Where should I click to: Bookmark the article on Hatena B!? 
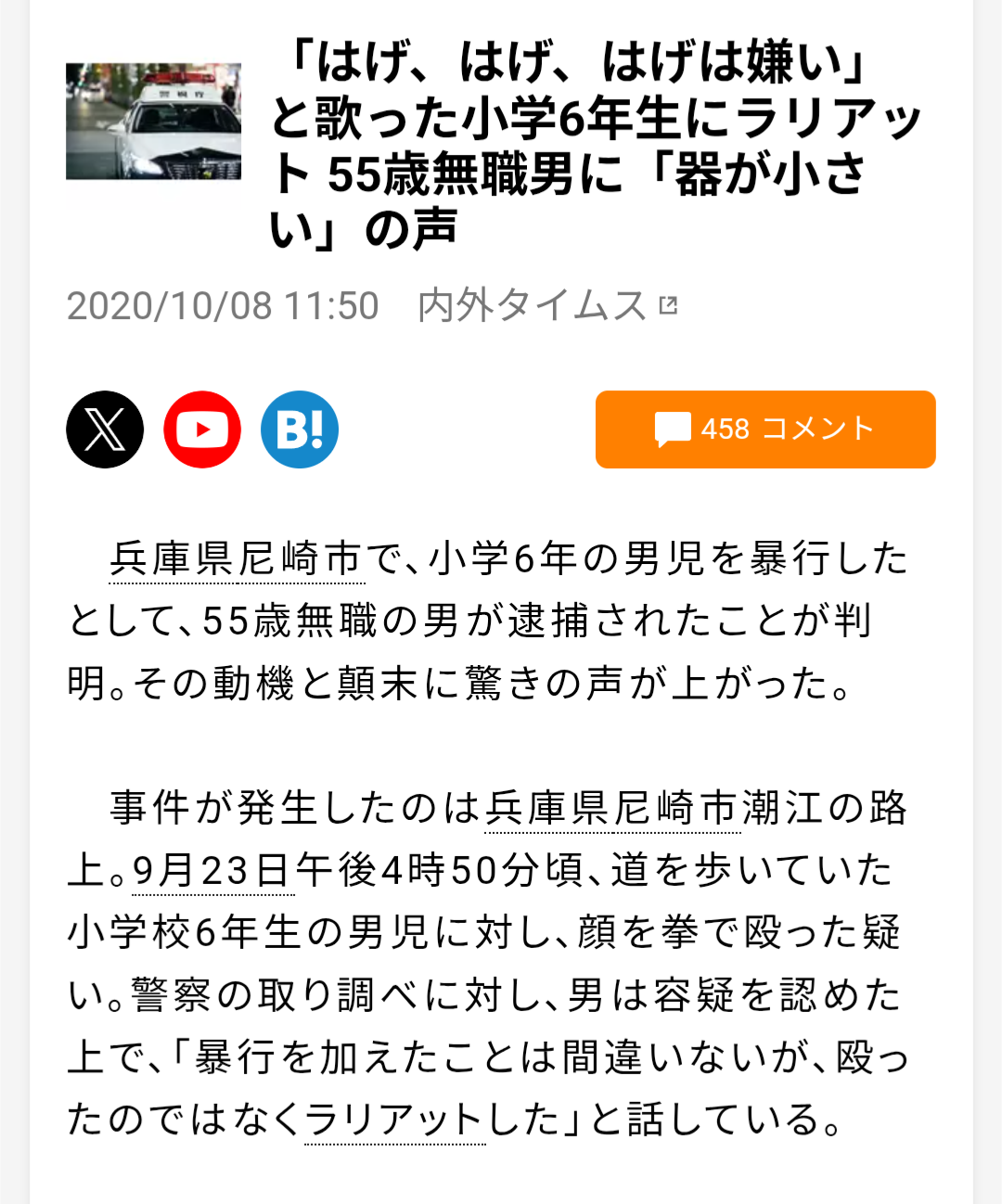(x=300, y=429)
